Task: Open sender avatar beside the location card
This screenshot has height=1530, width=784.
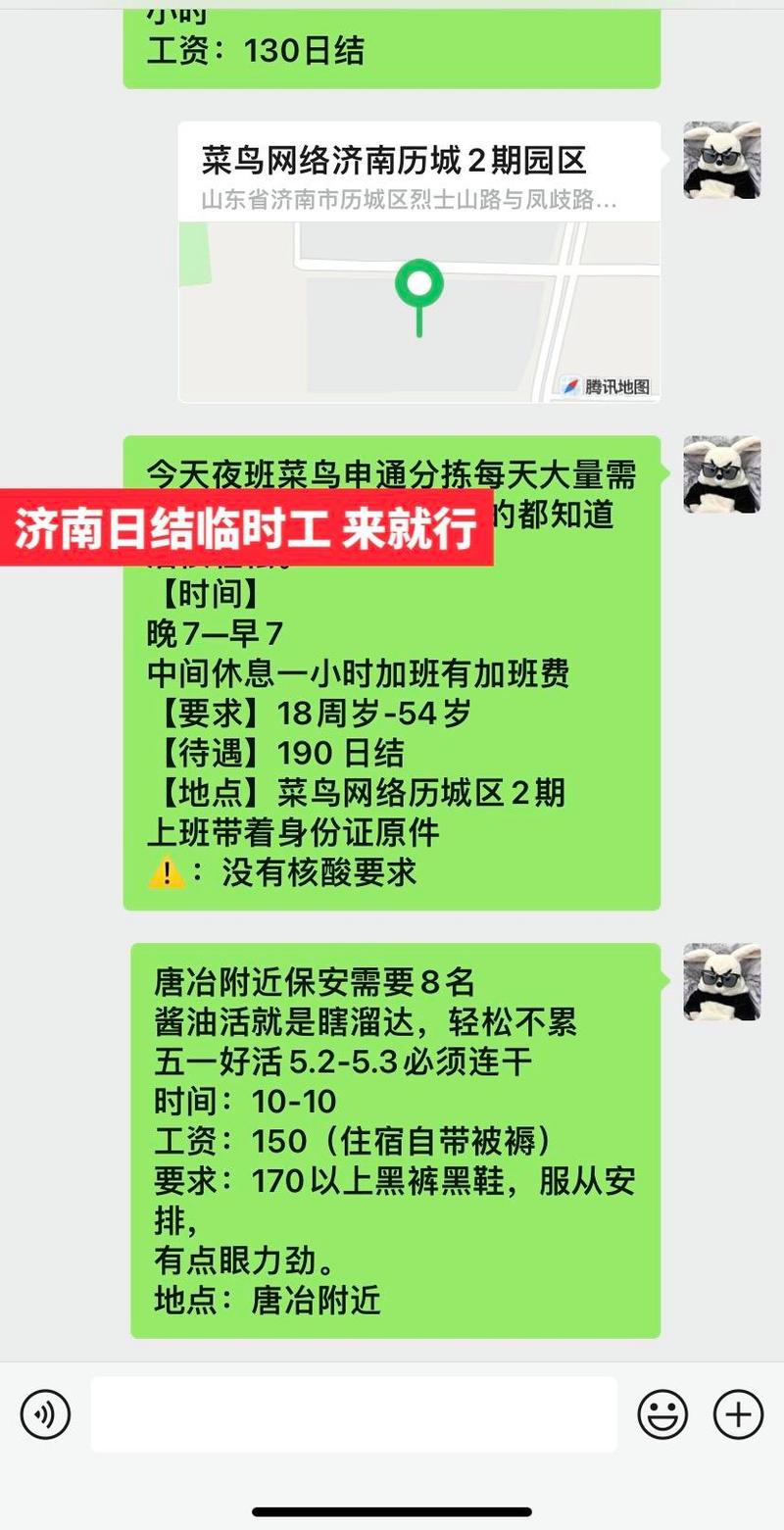Action: 721,161
